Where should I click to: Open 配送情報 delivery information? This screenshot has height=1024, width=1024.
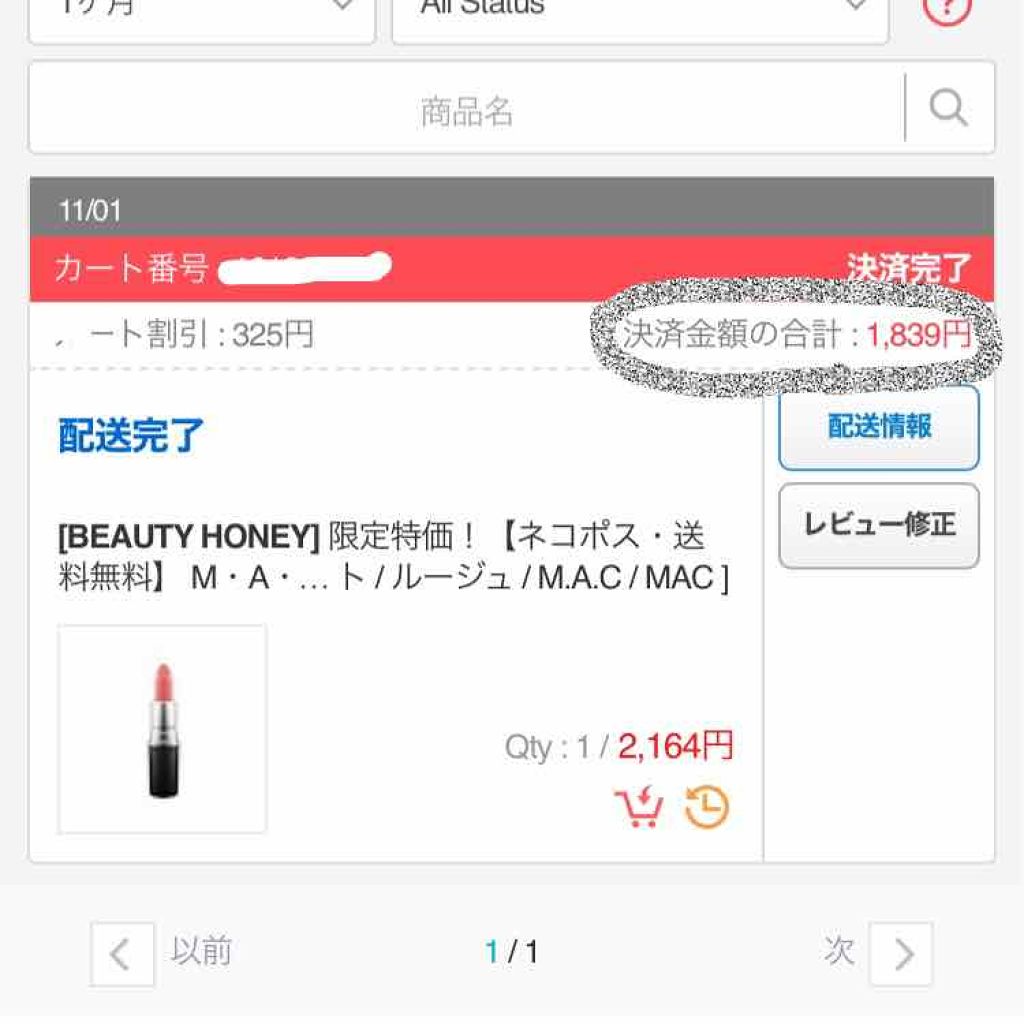879,428
